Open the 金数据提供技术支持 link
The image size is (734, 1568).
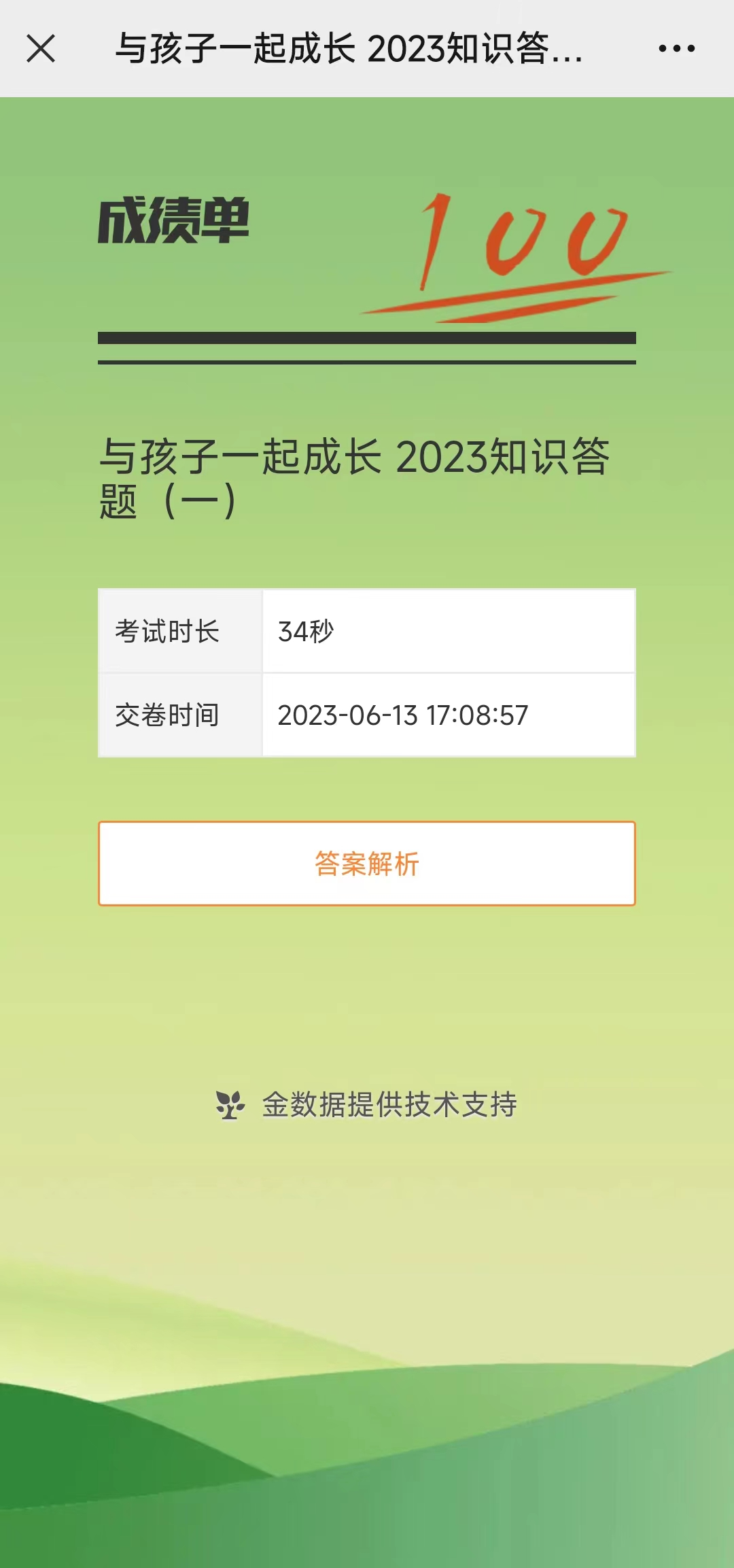367,1105
